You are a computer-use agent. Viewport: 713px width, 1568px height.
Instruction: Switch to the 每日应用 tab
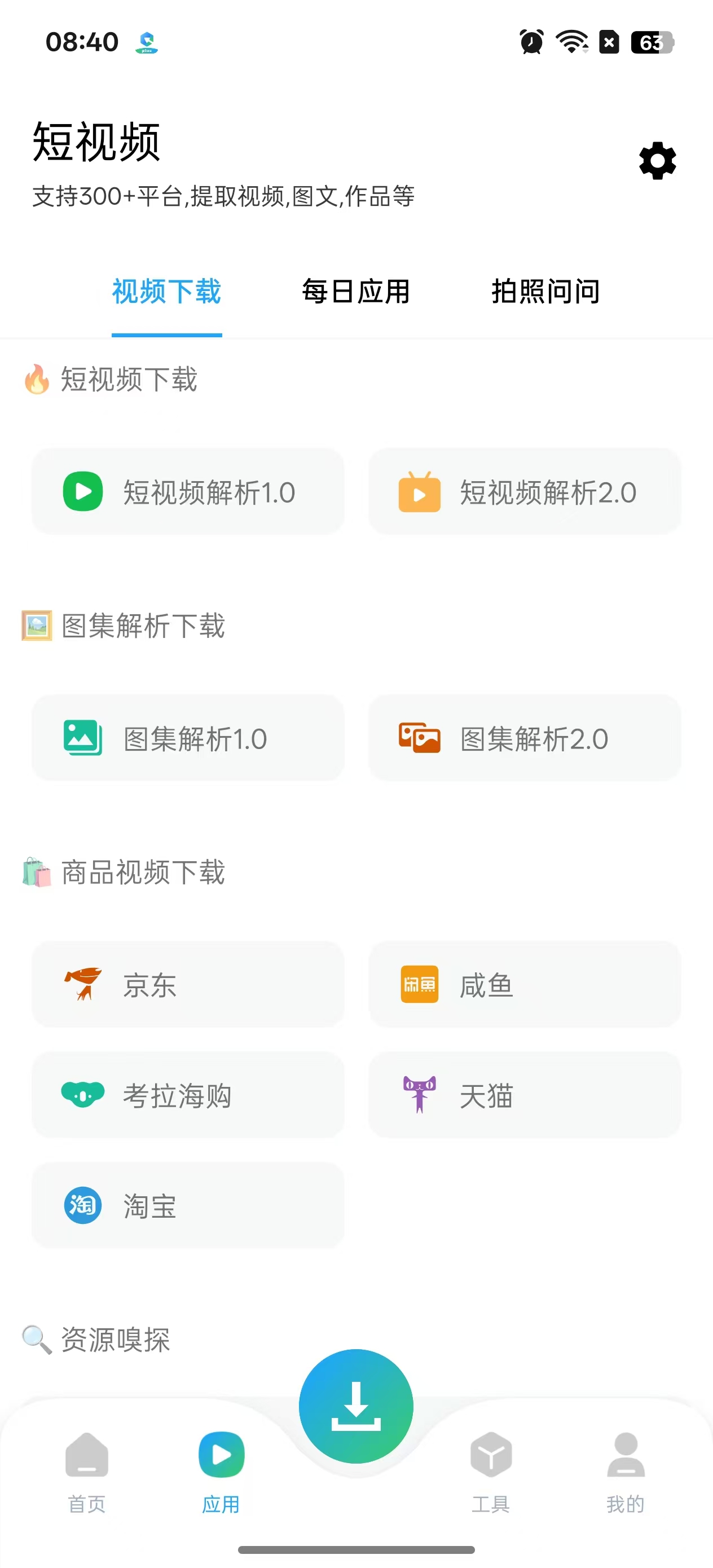[355, 292]
